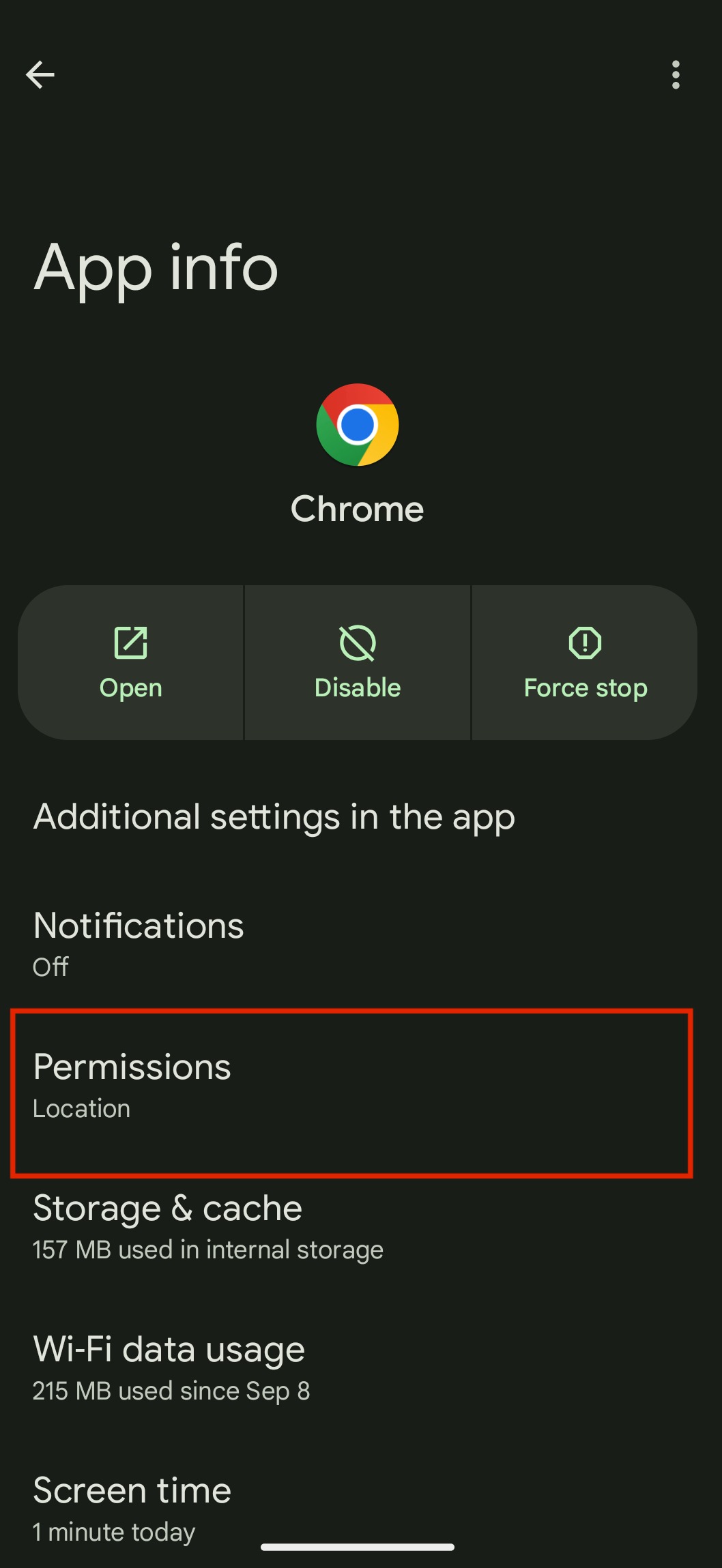
Task: Open Additional settings in the app
Action: pos(361,816)
